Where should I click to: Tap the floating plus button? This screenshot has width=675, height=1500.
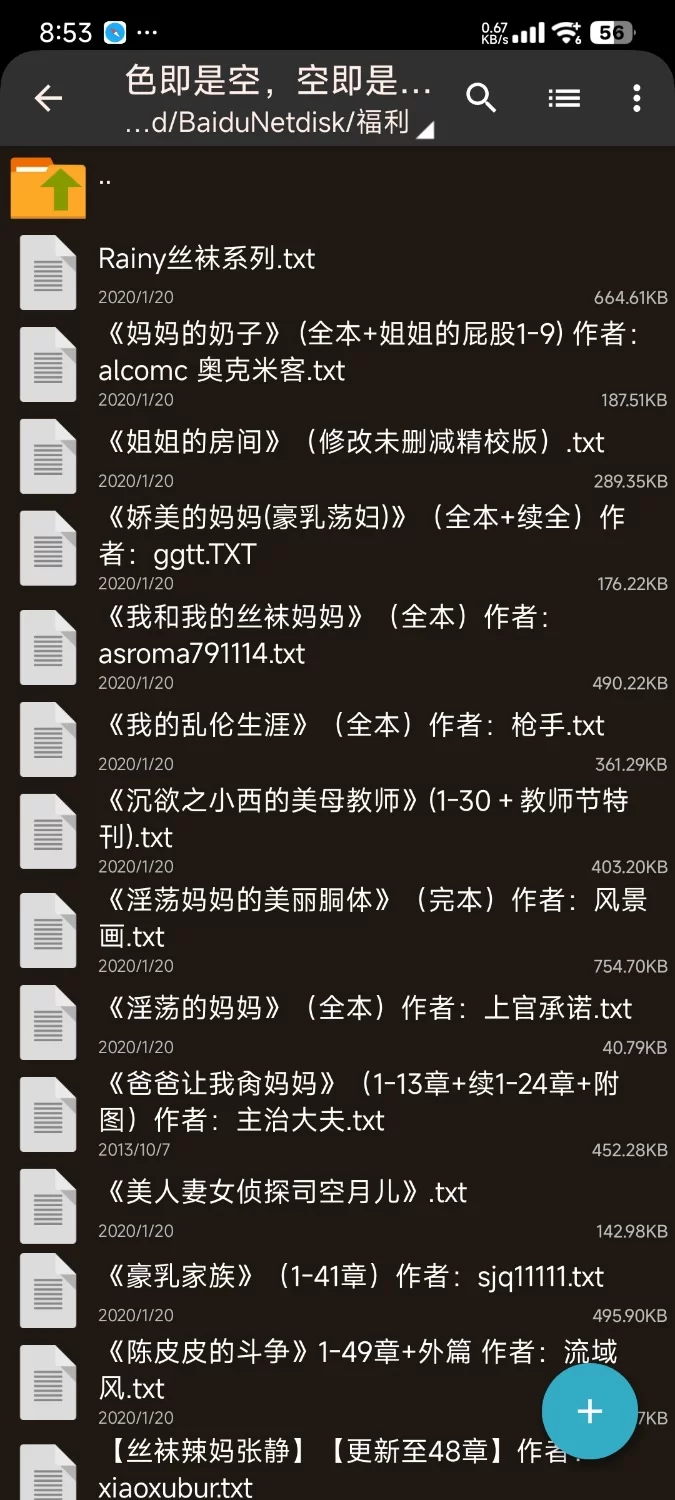pos(589,1411)
